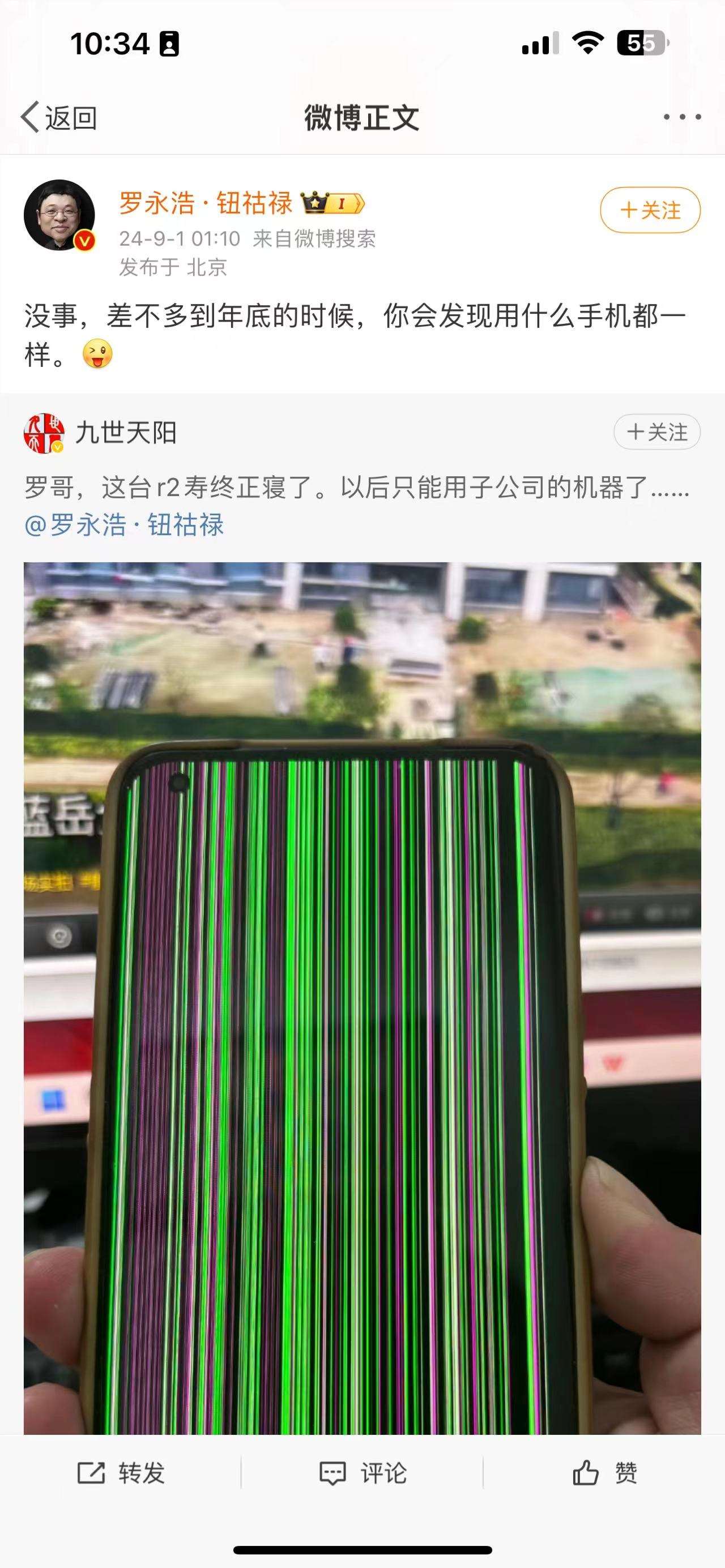The height and width of the screenshot is (1568, 725).
Task: Tap the @罗永浩·钮祜禄 mention link
Action: [125, 525]
